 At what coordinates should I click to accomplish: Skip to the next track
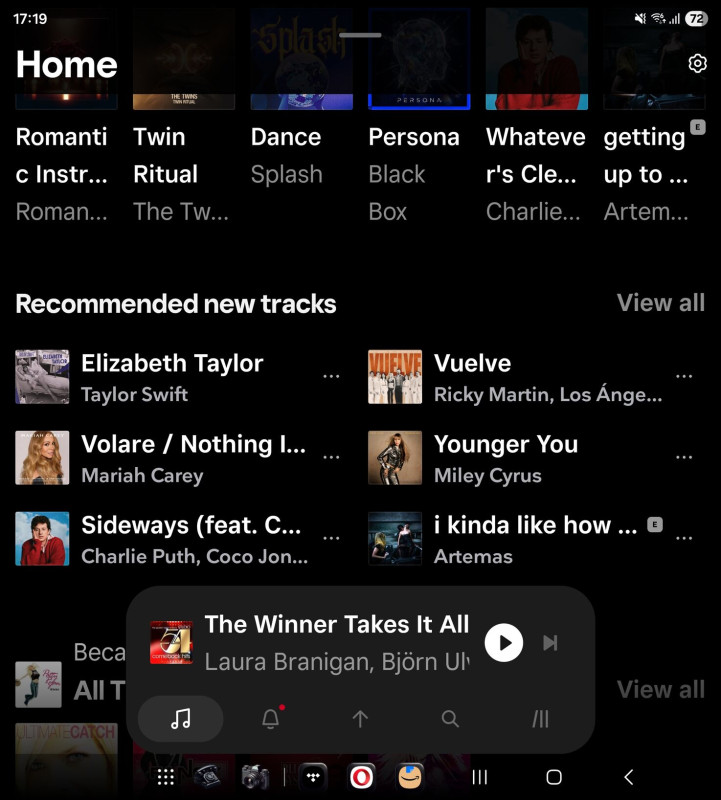pos(550,642)
